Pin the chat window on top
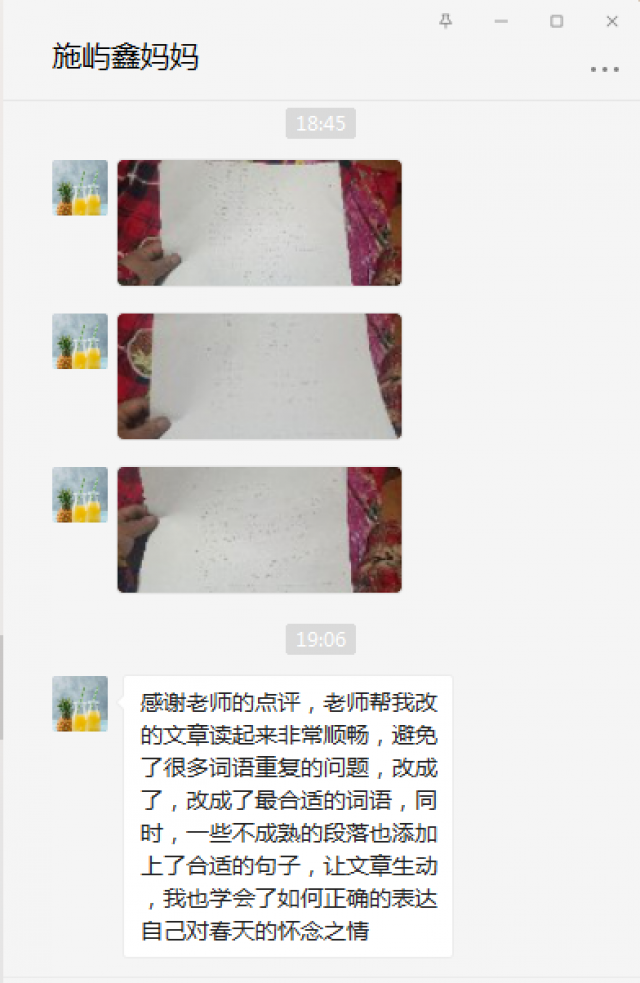Screen dimensions: 640x983 pos(446,21)
